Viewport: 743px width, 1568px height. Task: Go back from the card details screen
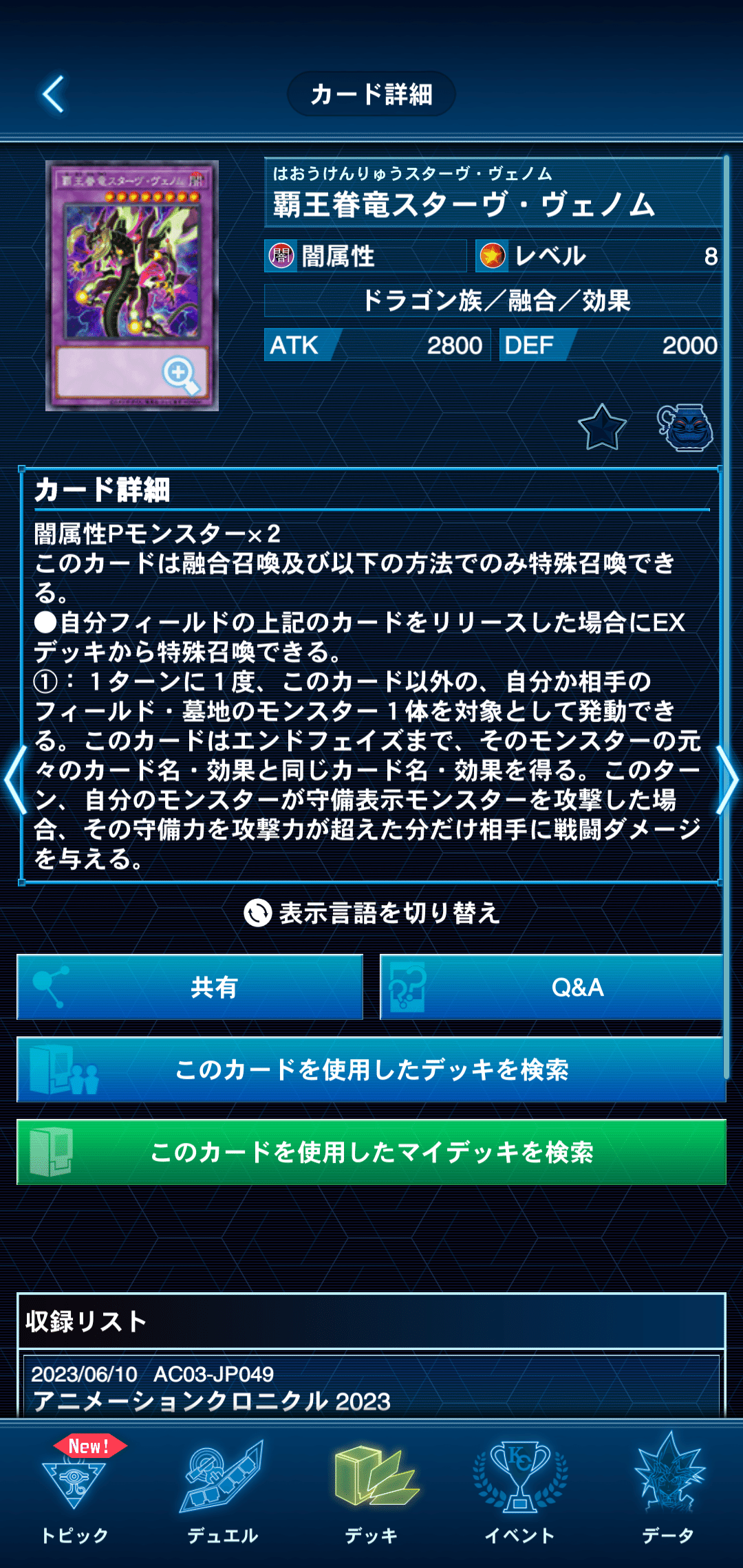point(54,94)
